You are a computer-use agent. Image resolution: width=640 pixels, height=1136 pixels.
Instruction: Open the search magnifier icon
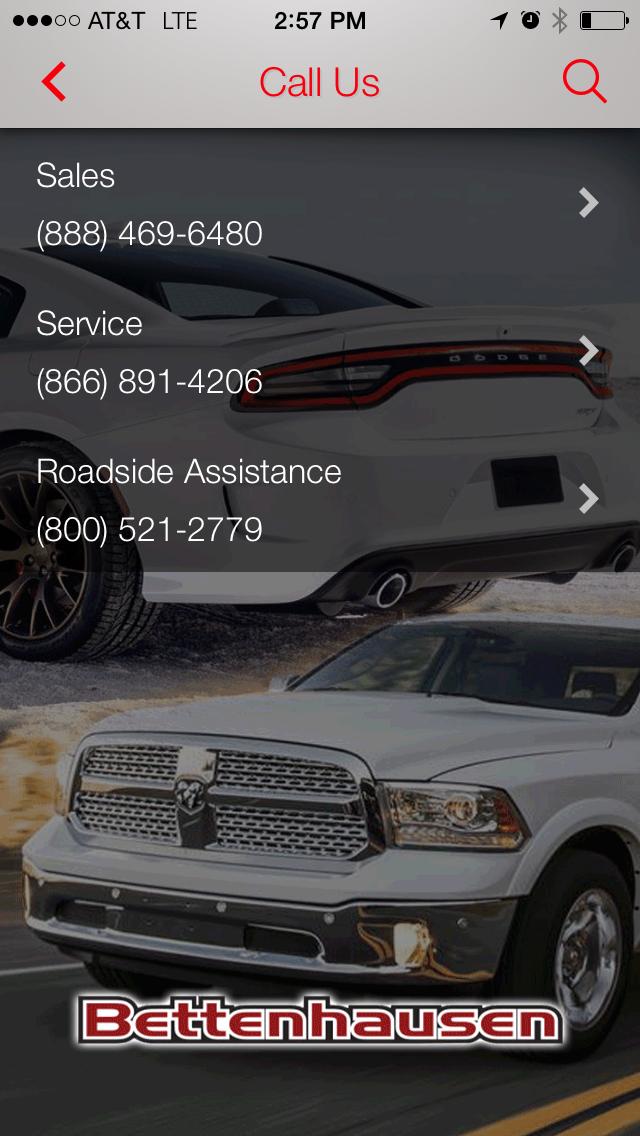584,82
